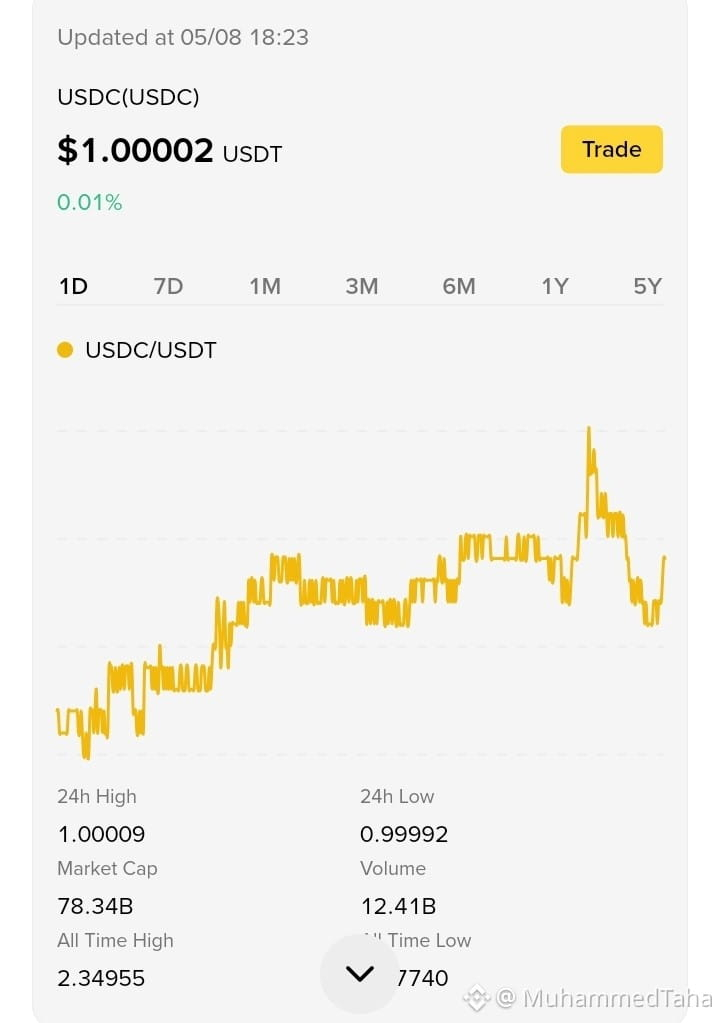Switch to the 7D chart range

pyautogui.click(x=168, y=286)
